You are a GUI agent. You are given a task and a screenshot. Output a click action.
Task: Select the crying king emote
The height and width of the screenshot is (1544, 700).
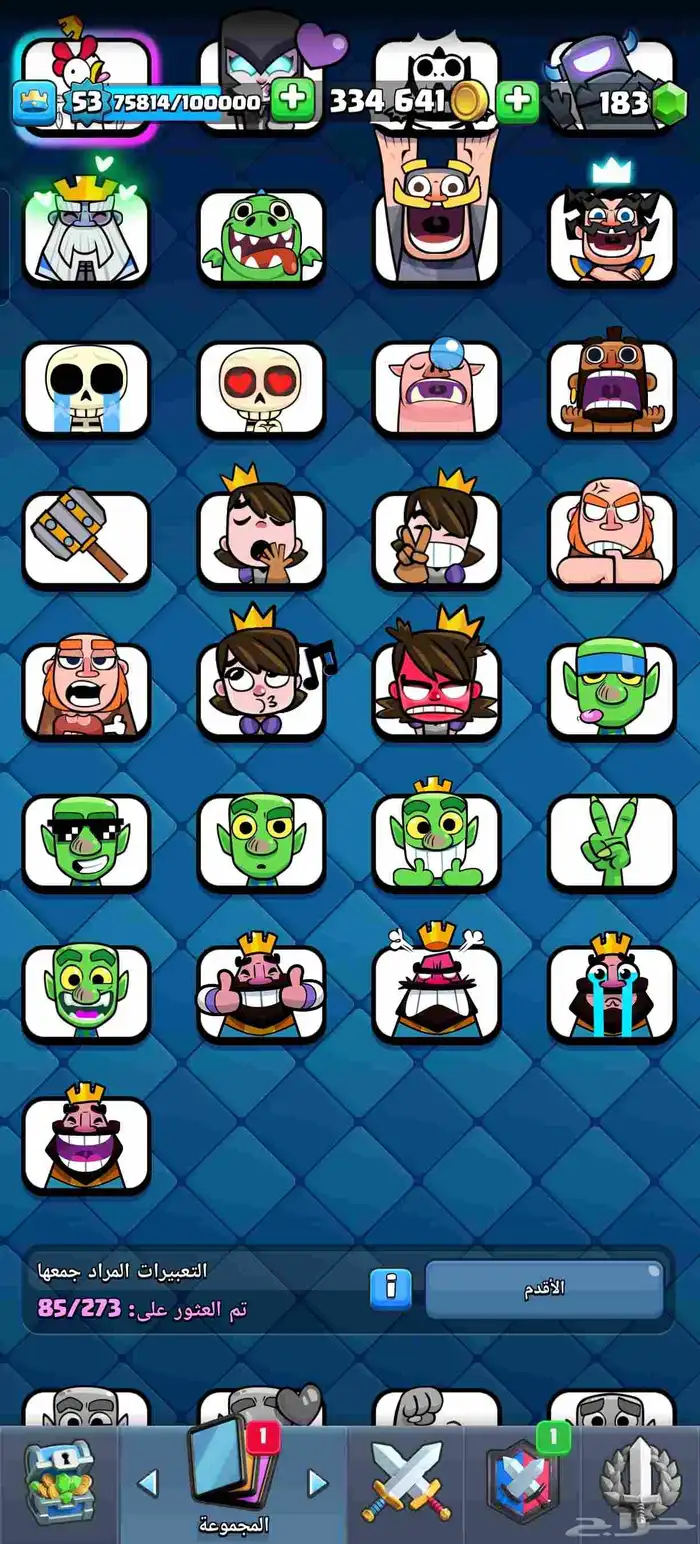(x=611, y=992)
